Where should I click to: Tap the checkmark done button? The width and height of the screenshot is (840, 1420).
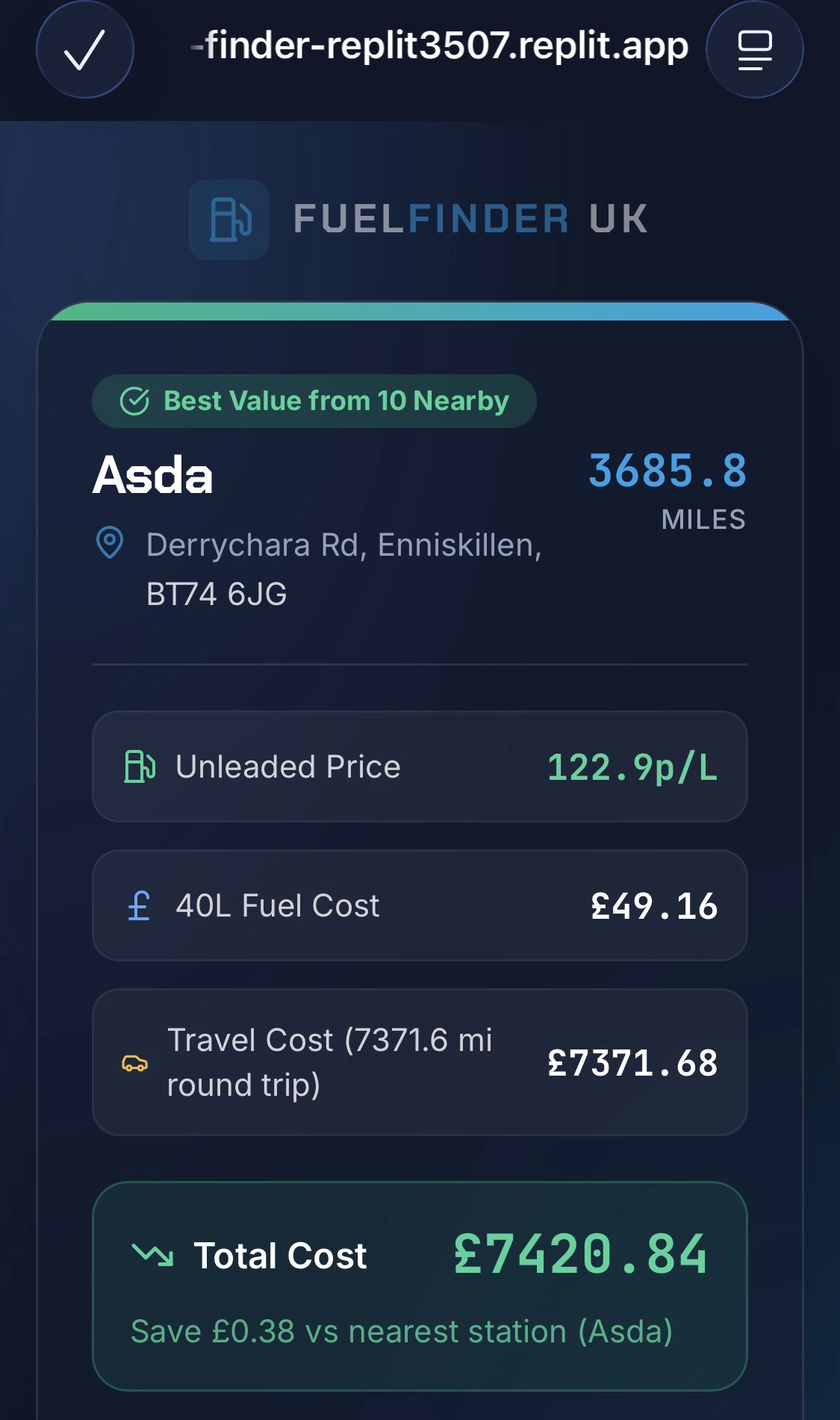84,49
